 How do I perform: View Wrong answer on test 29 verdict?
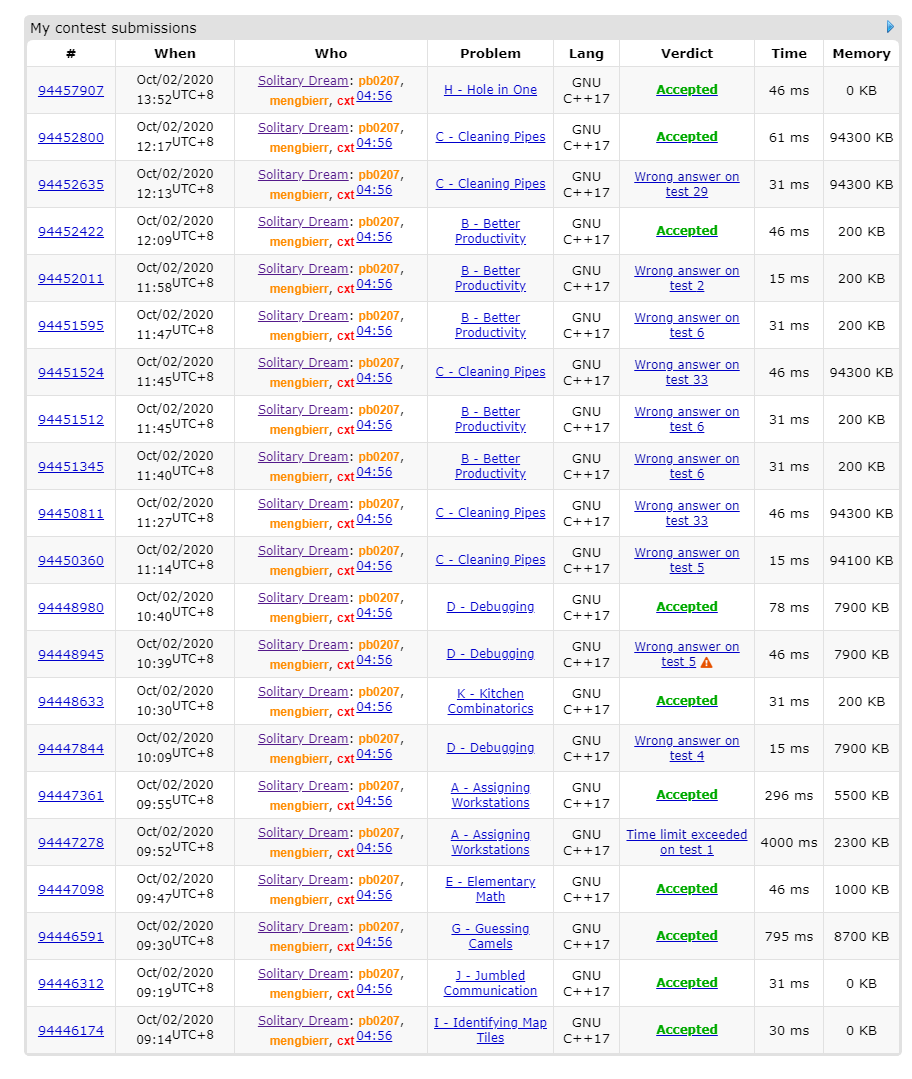[686, 184]
